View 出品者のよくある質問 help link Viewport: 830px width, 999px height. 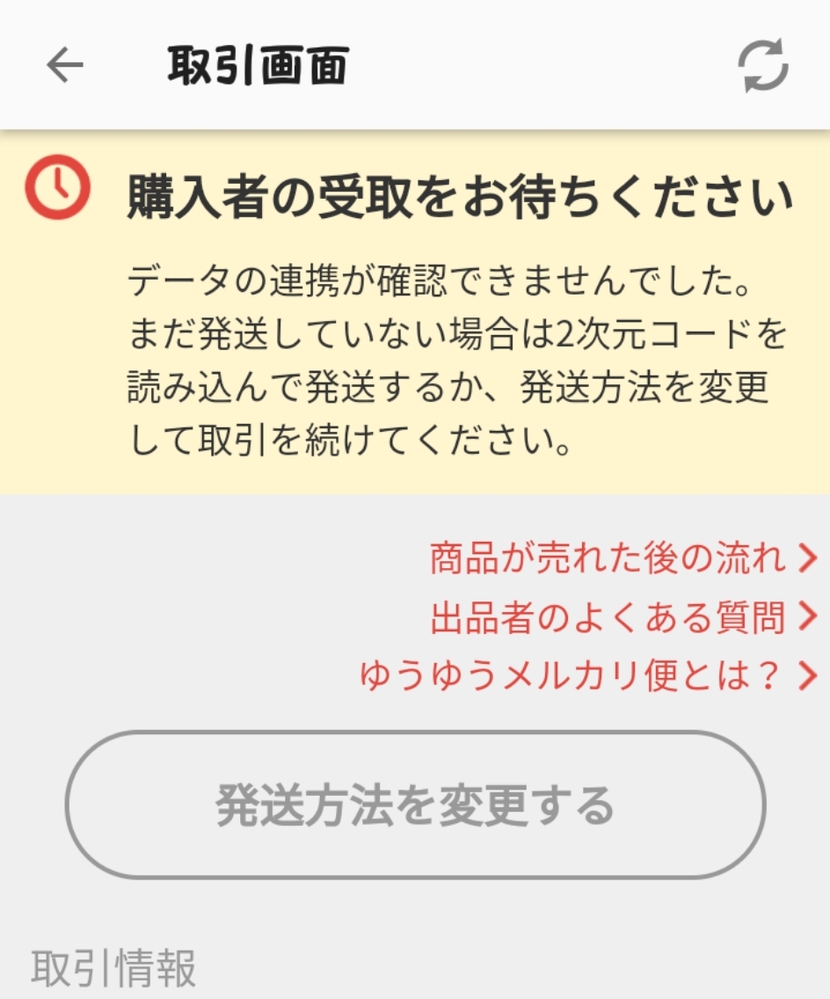click(622, 618)
